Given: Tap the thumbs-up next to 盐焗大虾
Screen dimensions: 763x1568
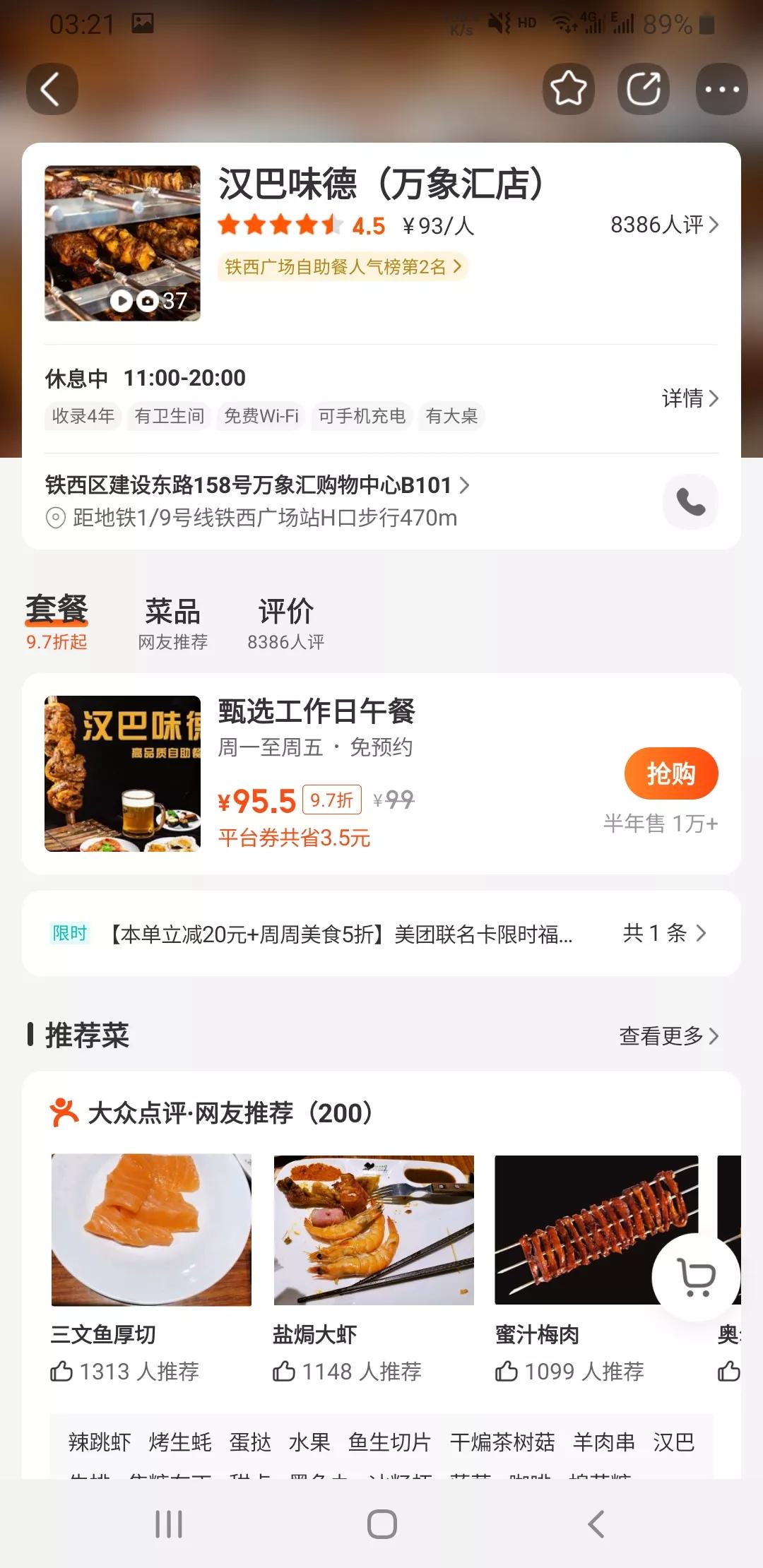Looking at the screenshot, I should (x=287, y=1373).
